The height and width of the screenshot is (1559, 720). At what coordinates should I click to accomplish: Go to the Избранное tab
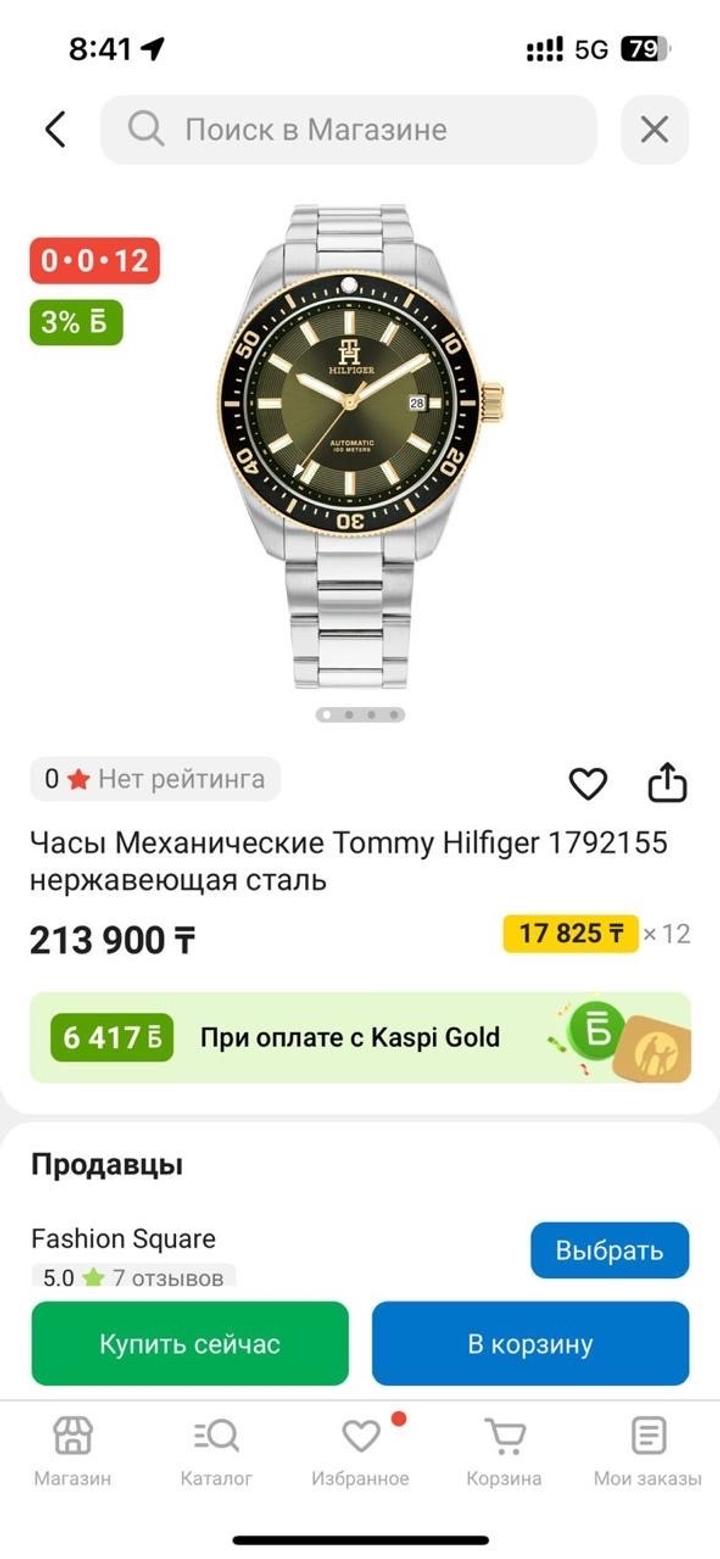click(x=360, y=1450)
